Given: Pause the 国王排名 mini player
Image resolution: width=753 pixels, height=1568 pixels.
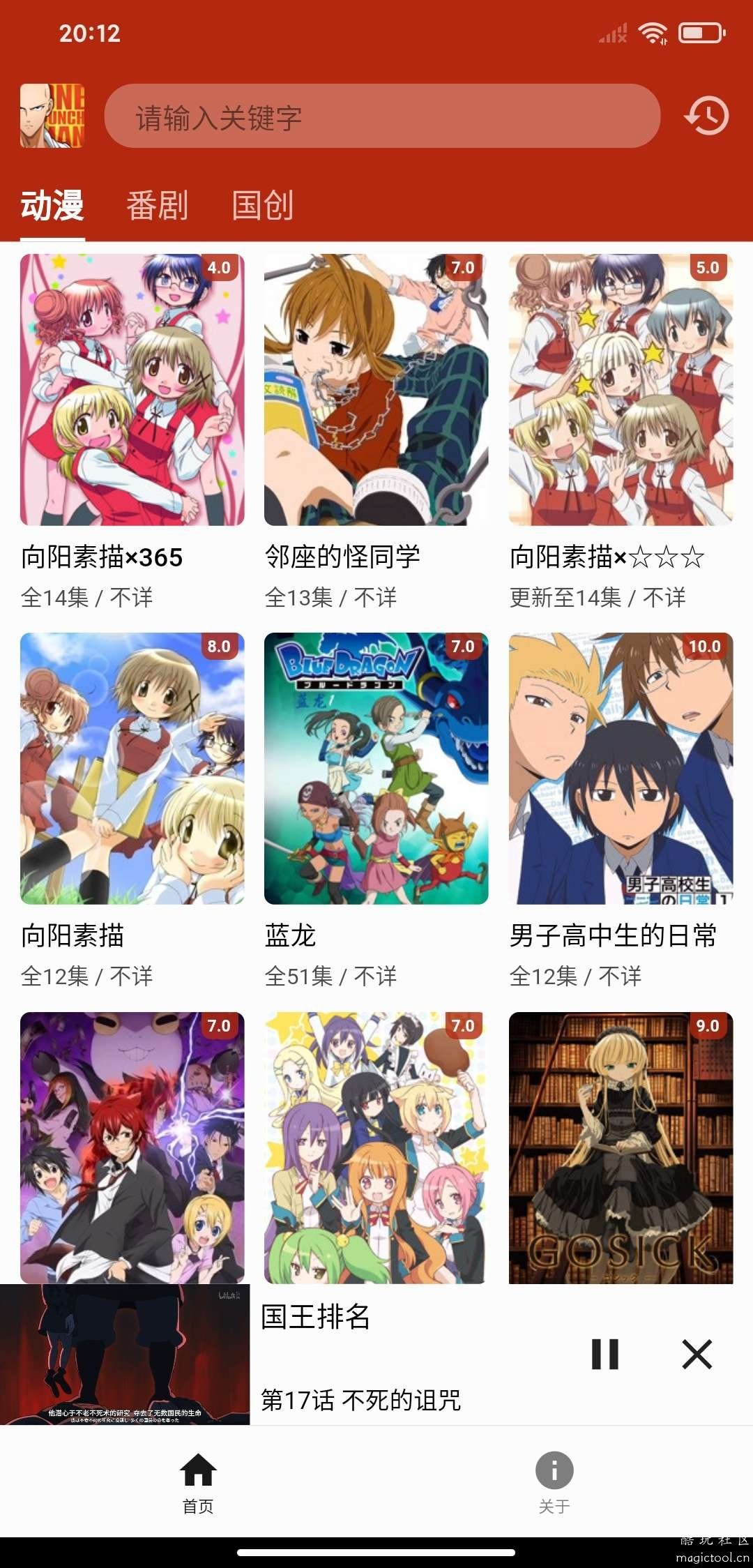Looking at the screenshot, I should pos(604,1355).
